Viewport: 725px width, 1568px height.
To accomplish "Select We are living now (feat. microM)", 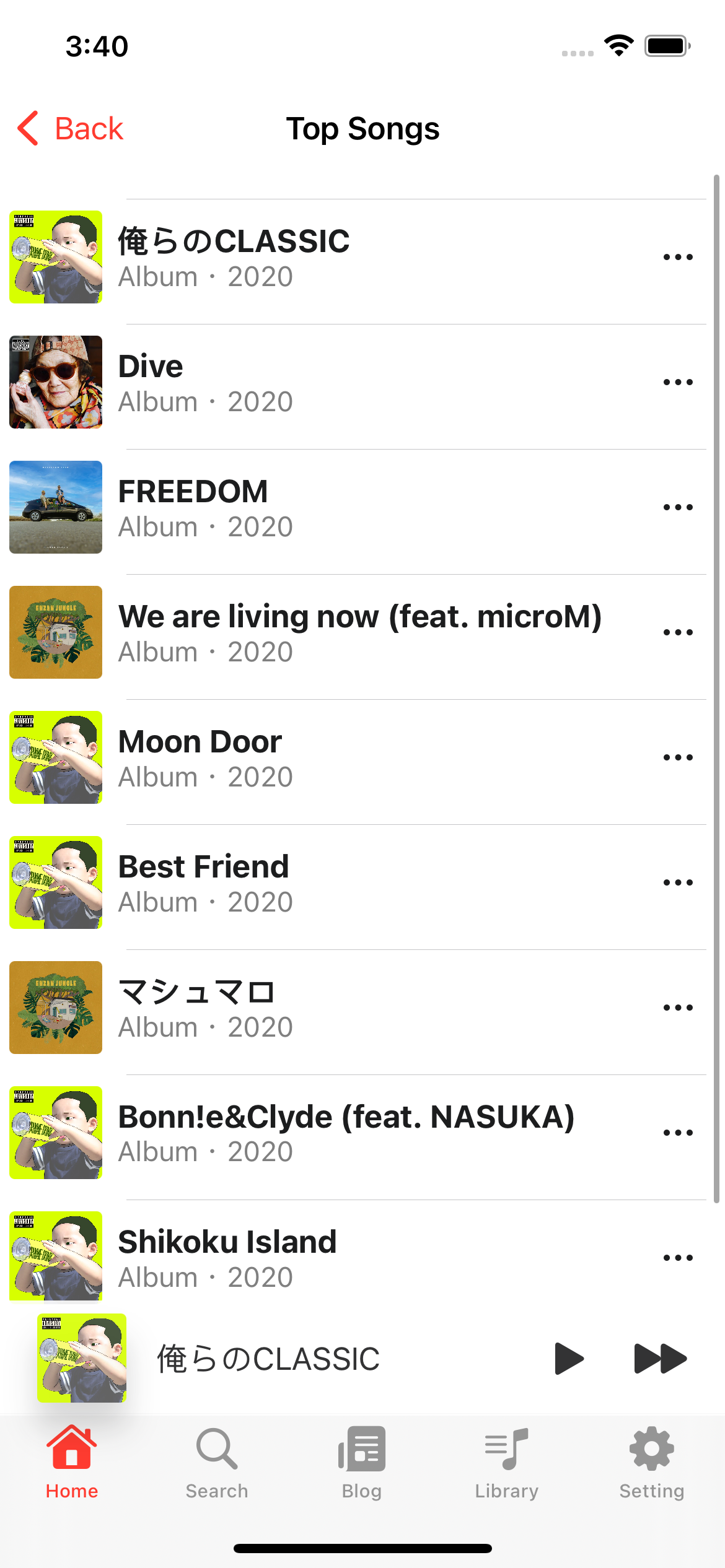I will tap(359, 632).
